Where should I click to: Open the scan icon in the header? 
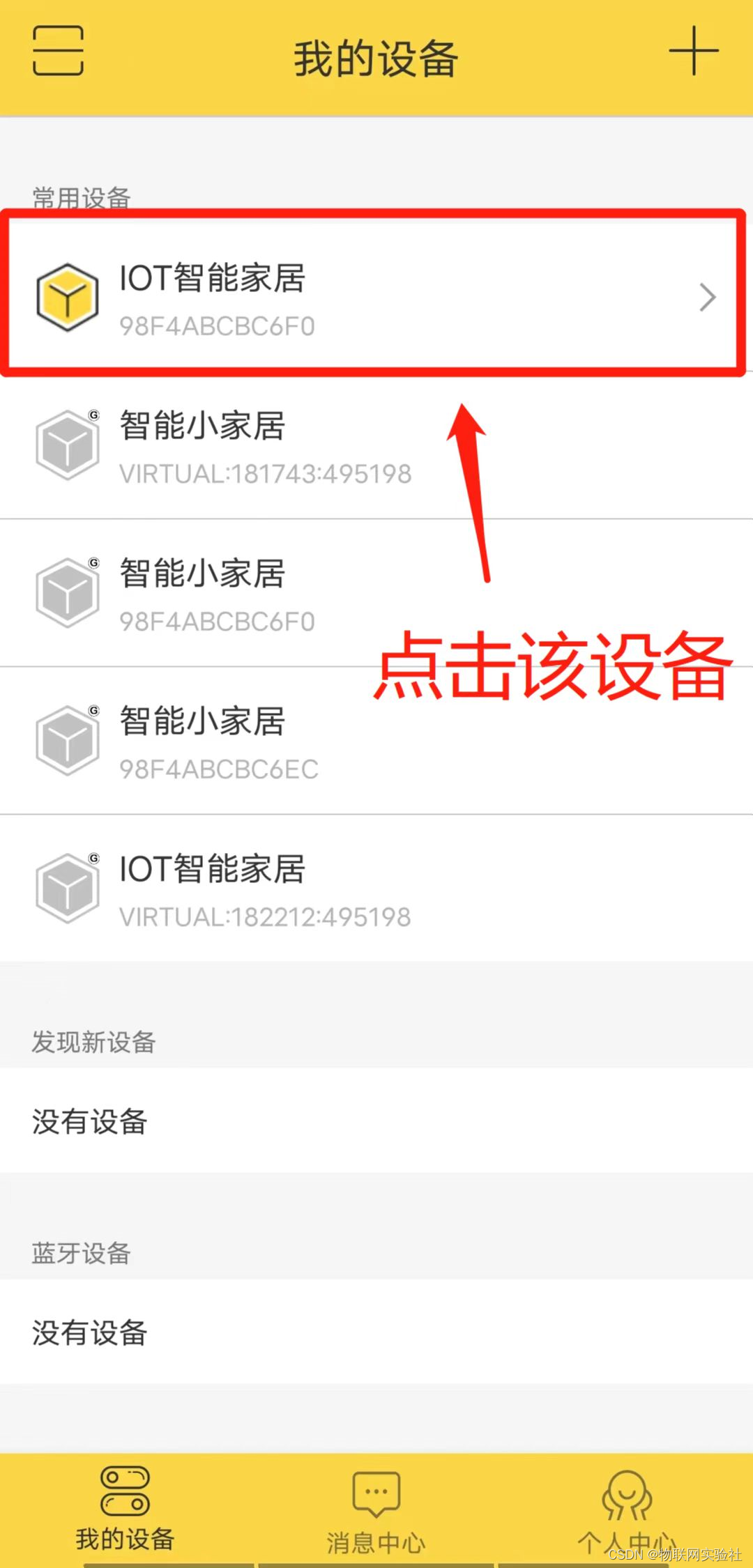[58, 51]
